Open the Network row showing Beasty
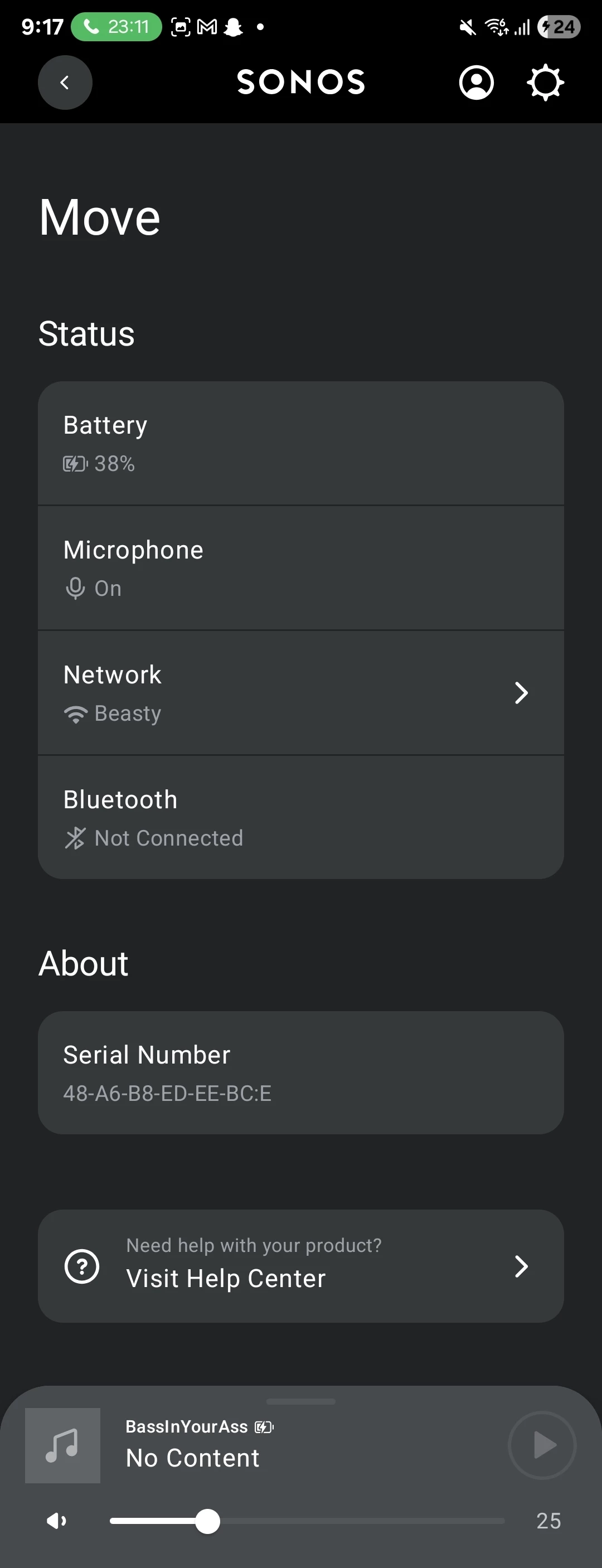Screen dimensions: 602x1568 (300, 693)
